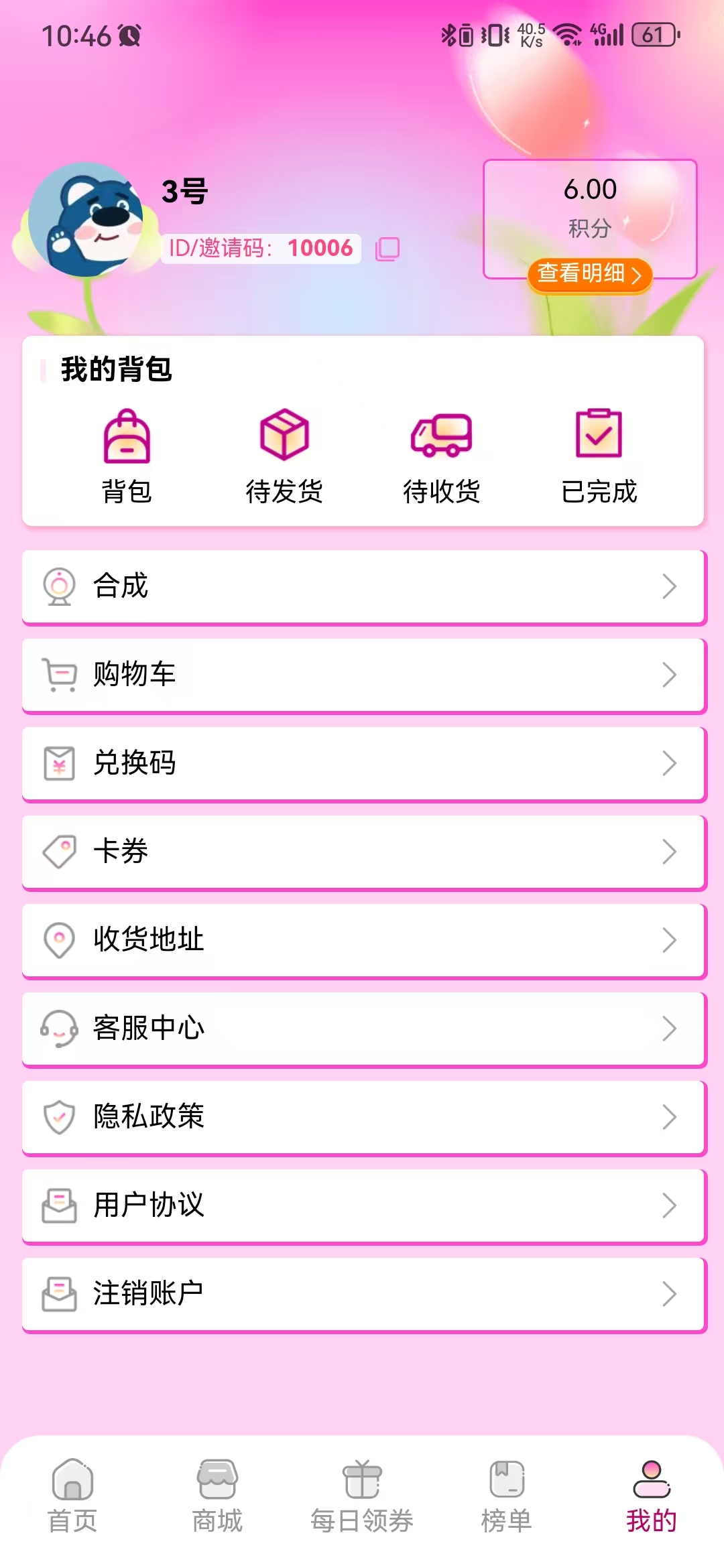Open the 榜单 tab
The height and width of the screenshot is (1568, 724).
507,1496
